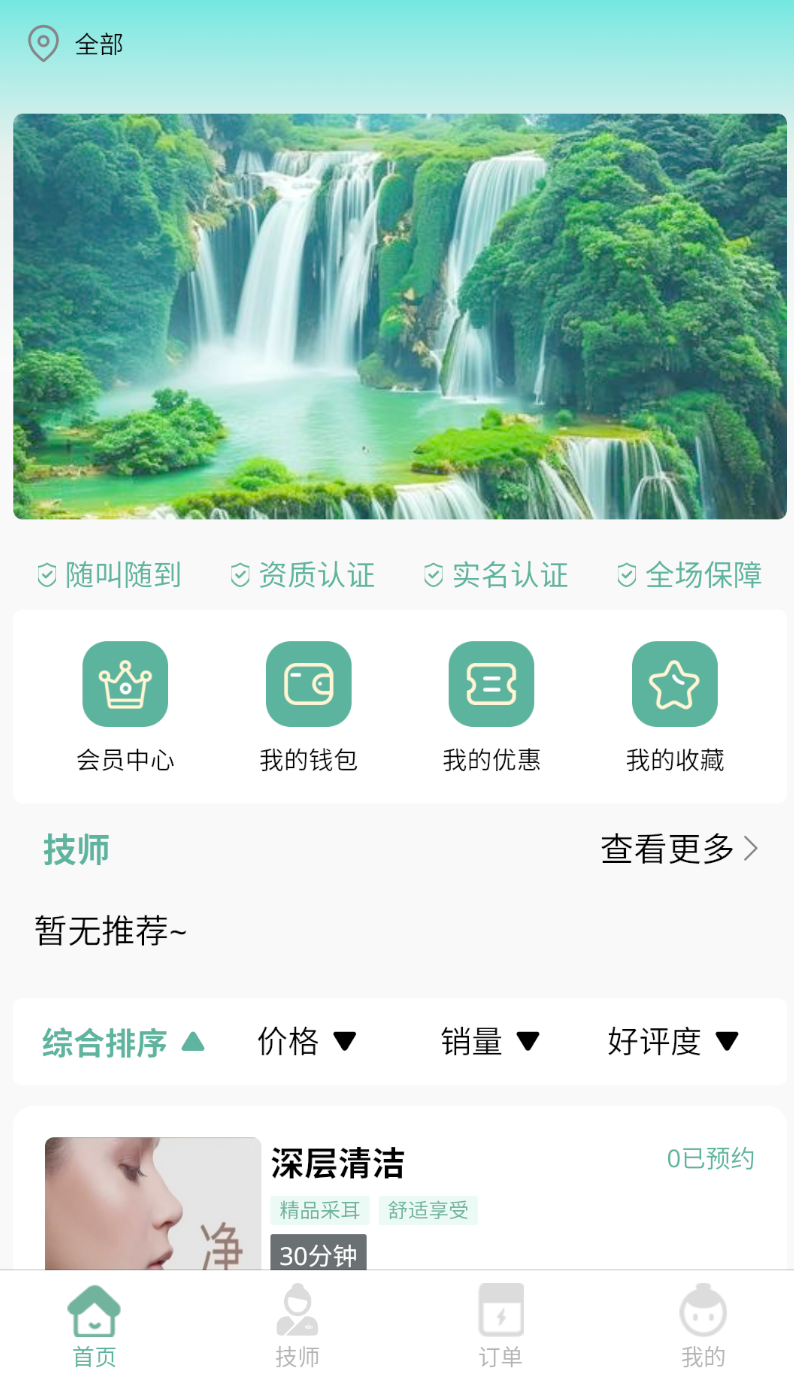Open the 深层清洁 service card
This screenshot has width=794, height=1375.
[400, 1188]
